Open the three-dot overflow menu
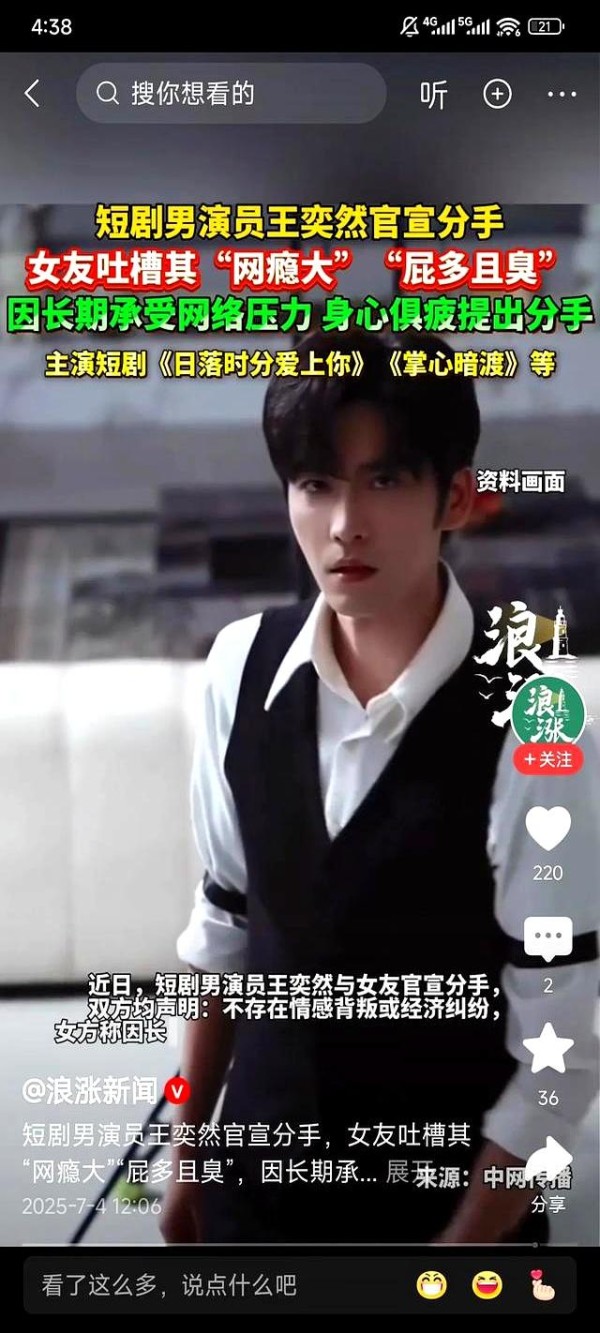Image resolution: width=600 pixels, height=1333 pixels. (562, 94)
